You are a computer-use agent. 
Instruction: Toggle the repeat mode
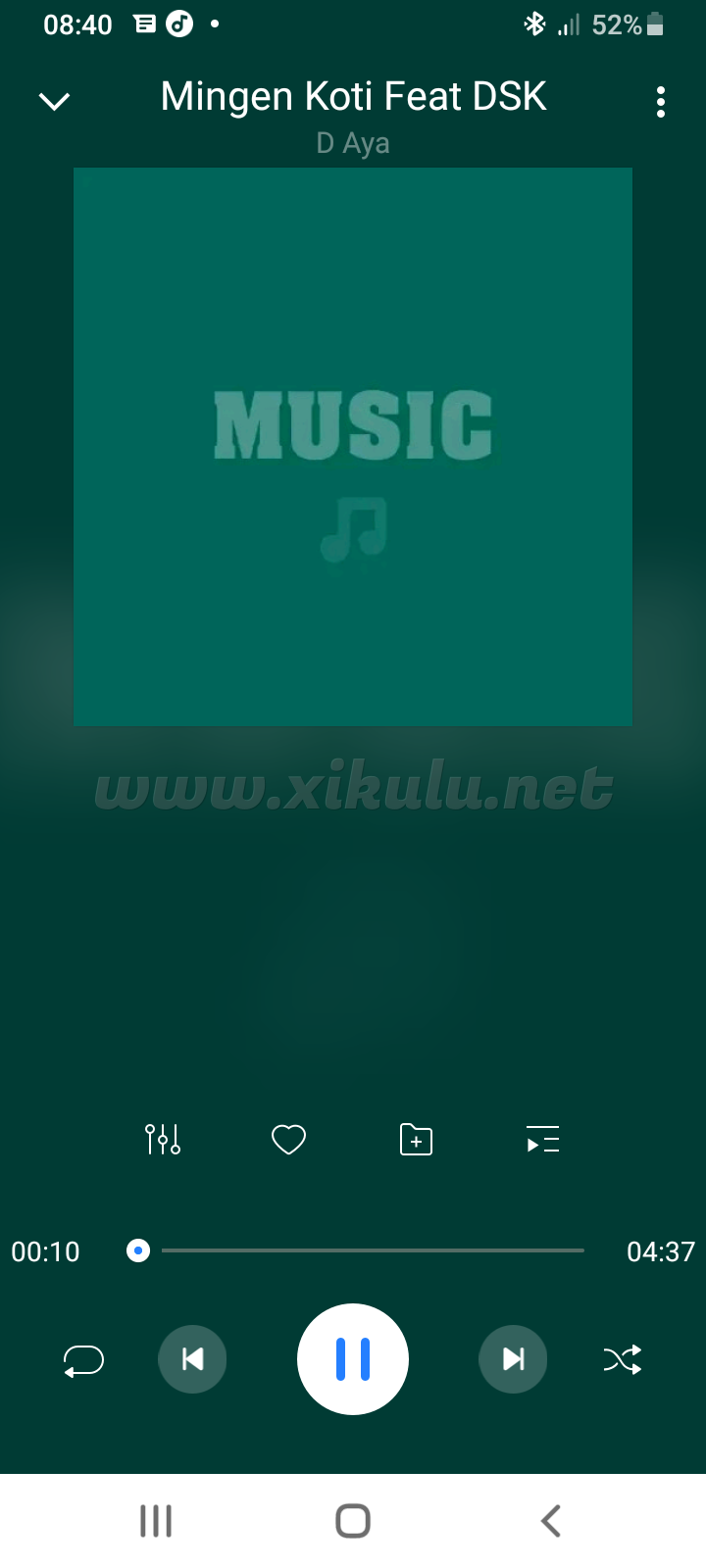click(83, 1359)
